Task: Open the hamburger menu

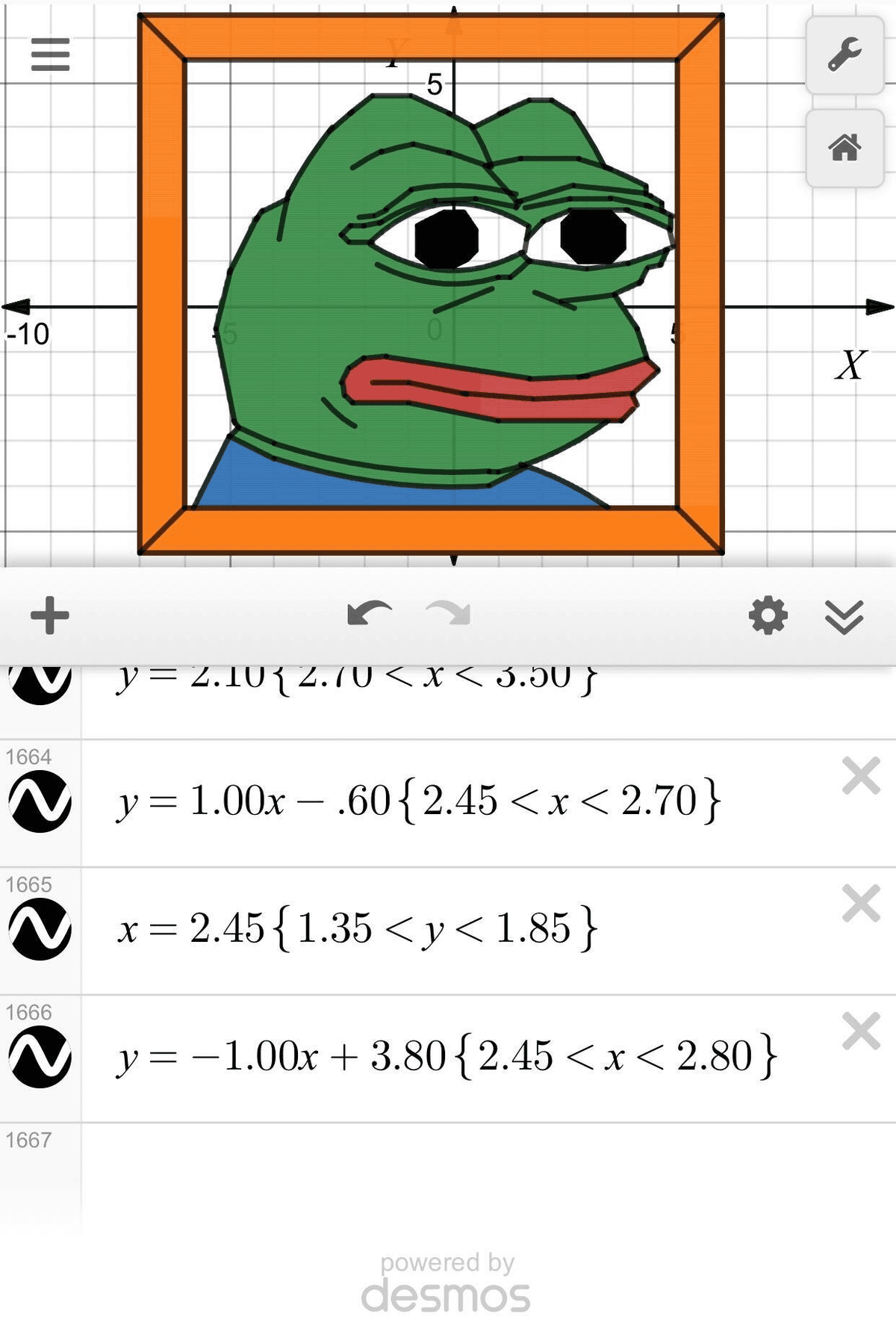Action: pyautogui.click(x=50, y=55)
